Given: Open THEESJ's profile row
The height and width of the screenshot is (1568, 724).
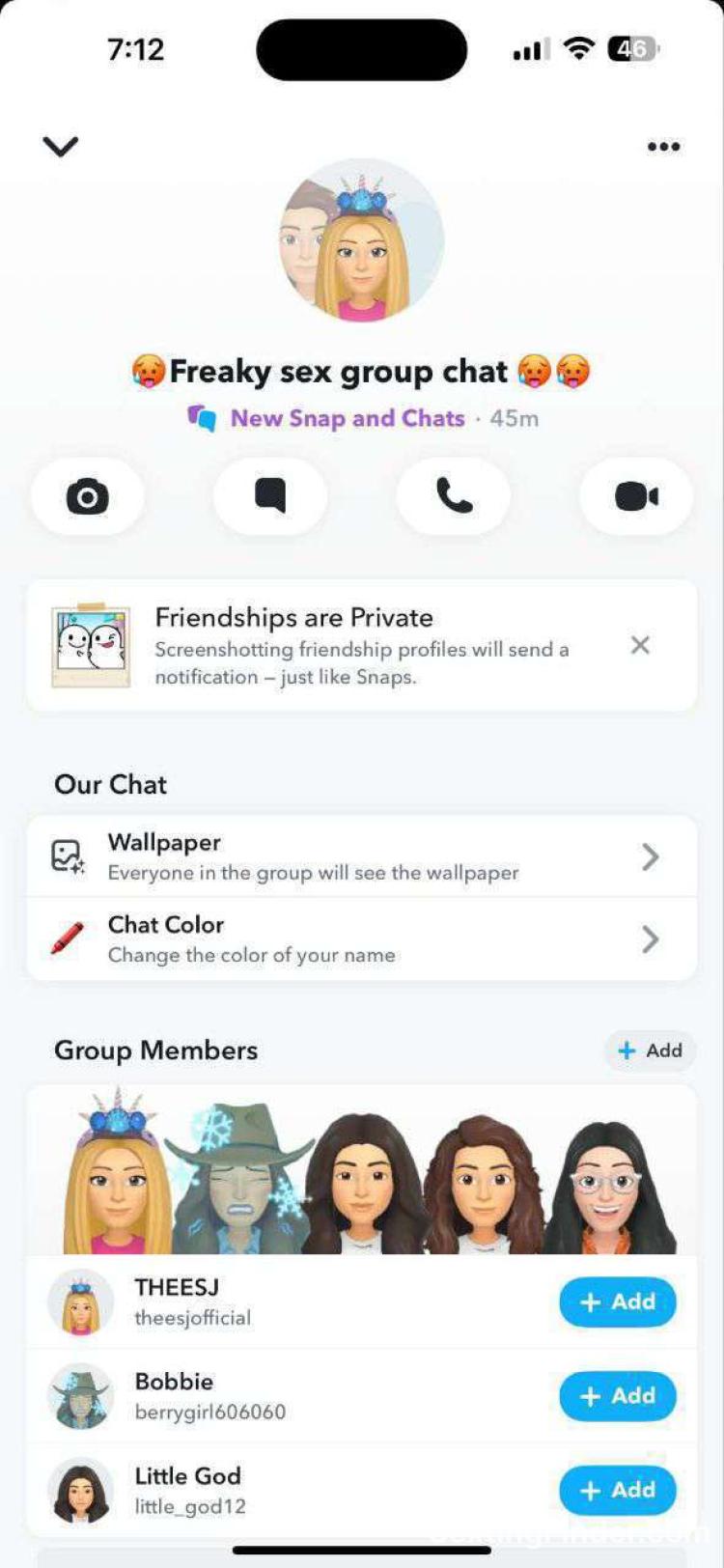Looking at the screenshot, I should (290, 1302).
